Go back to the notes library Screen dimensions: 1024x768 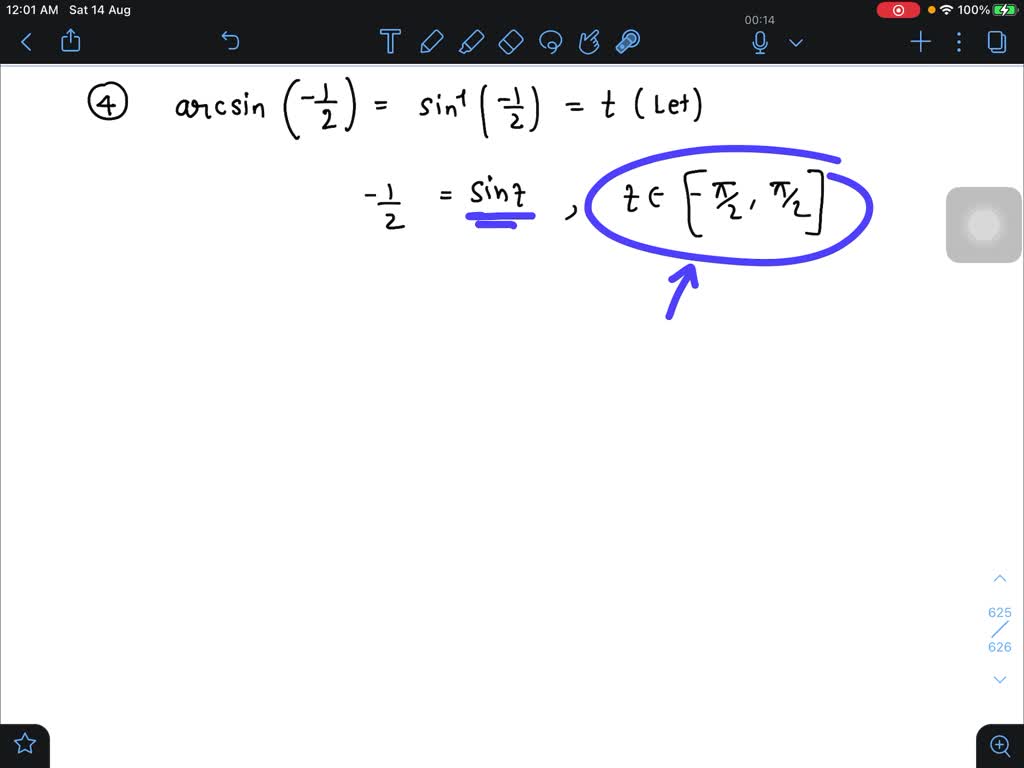click(27, 41)
